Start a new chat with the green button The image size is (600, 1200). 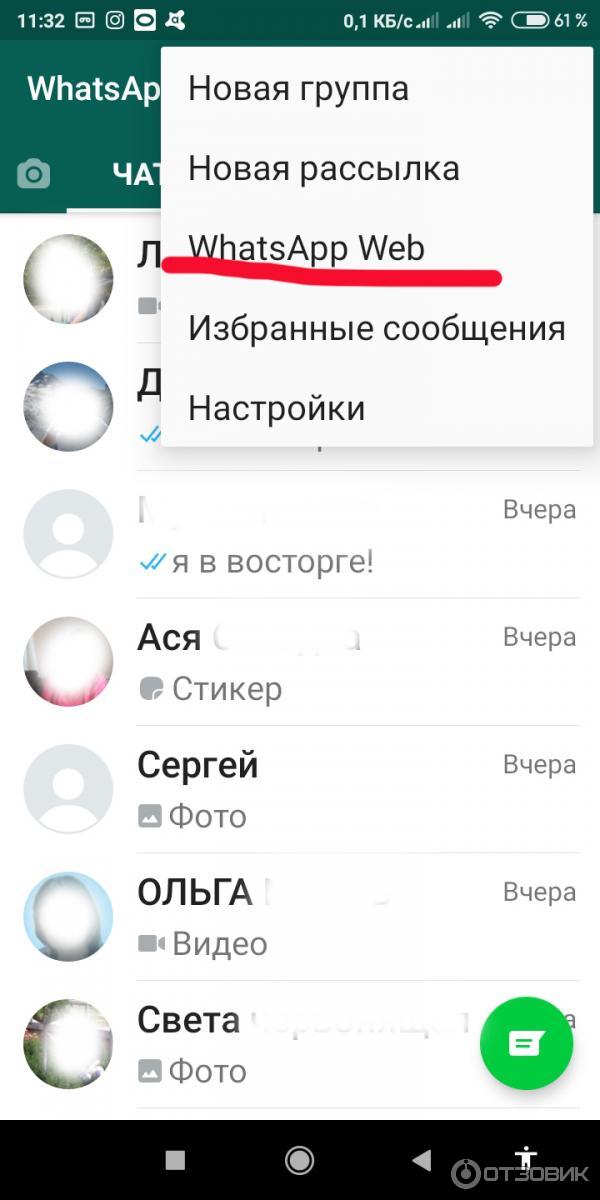pos(526,1044)
